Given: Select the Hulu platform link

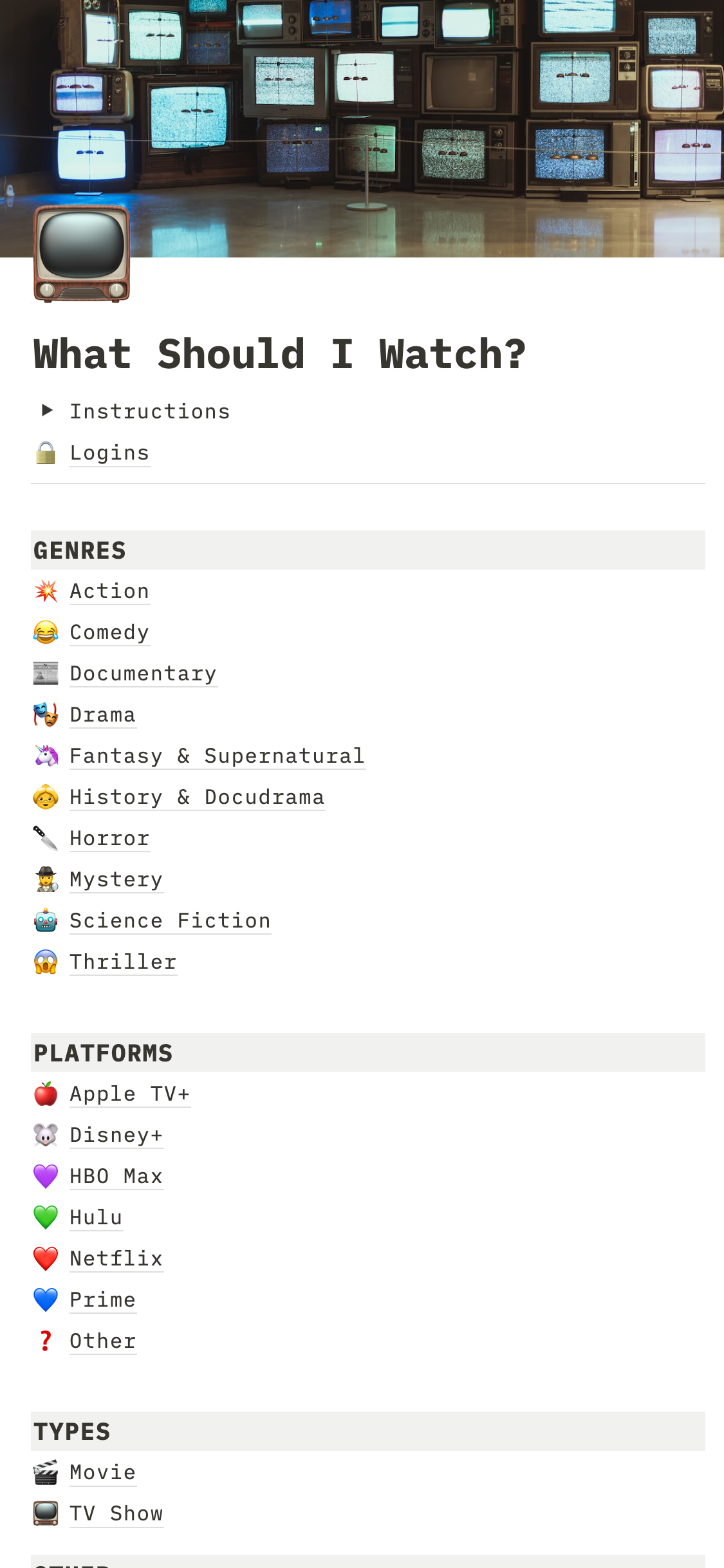Looking at the screenshot, I should pos(96,1217).
